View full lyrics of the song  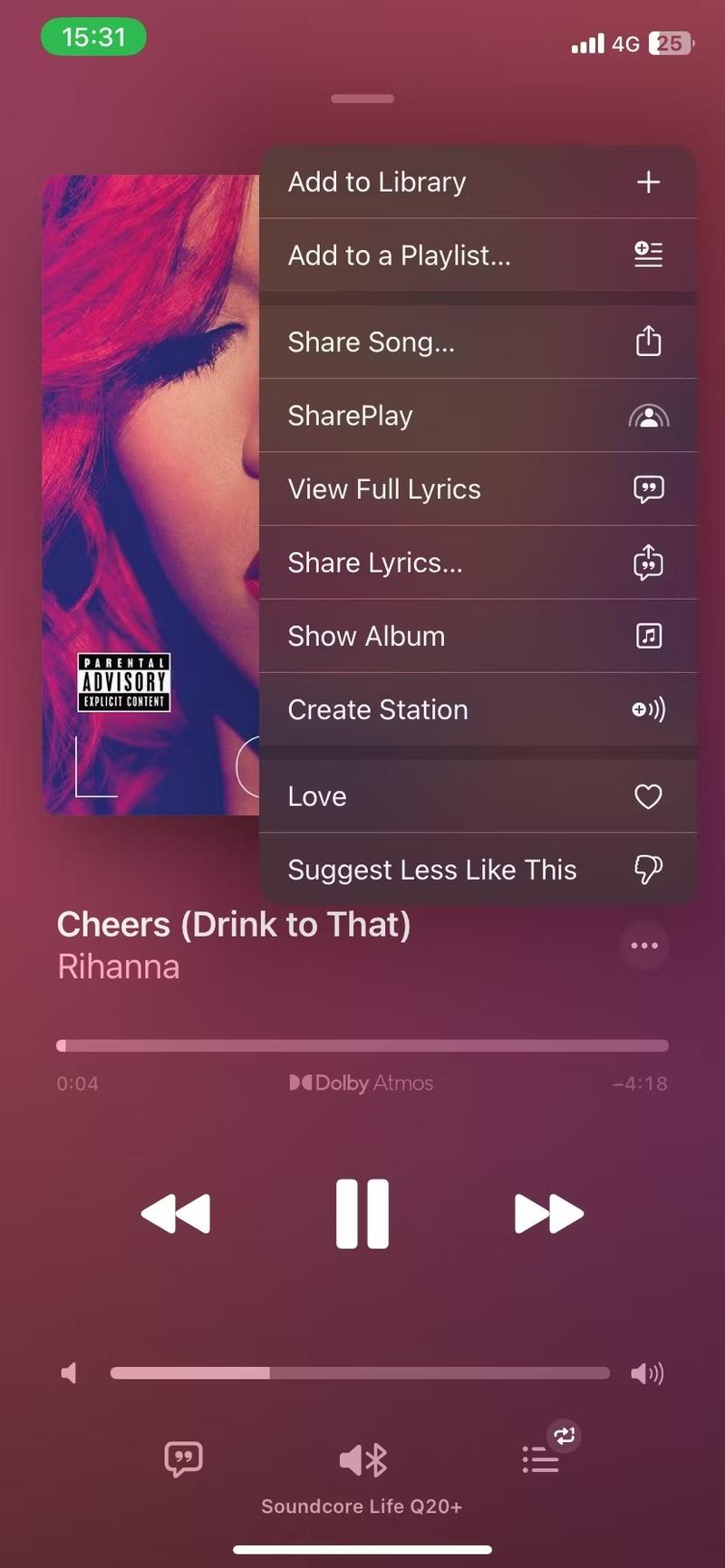[477, 489]
